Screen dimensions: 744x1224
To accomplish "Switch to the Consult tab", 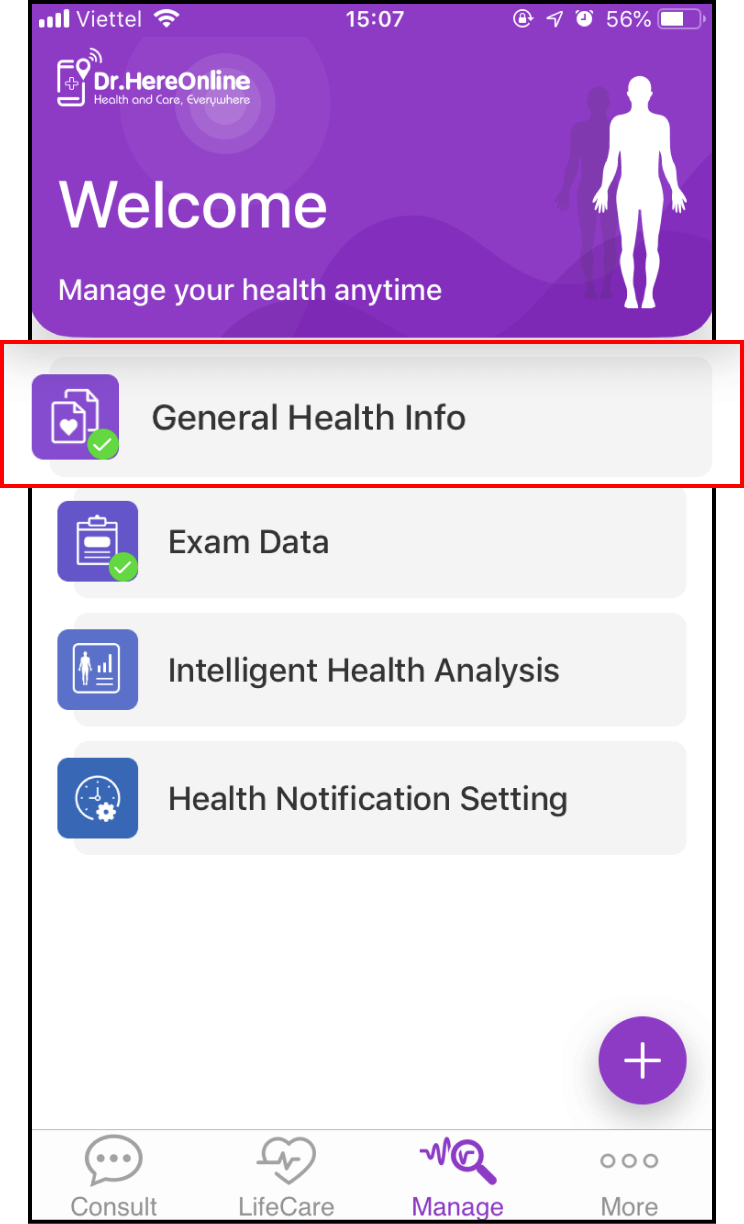I will point(114,1177).
